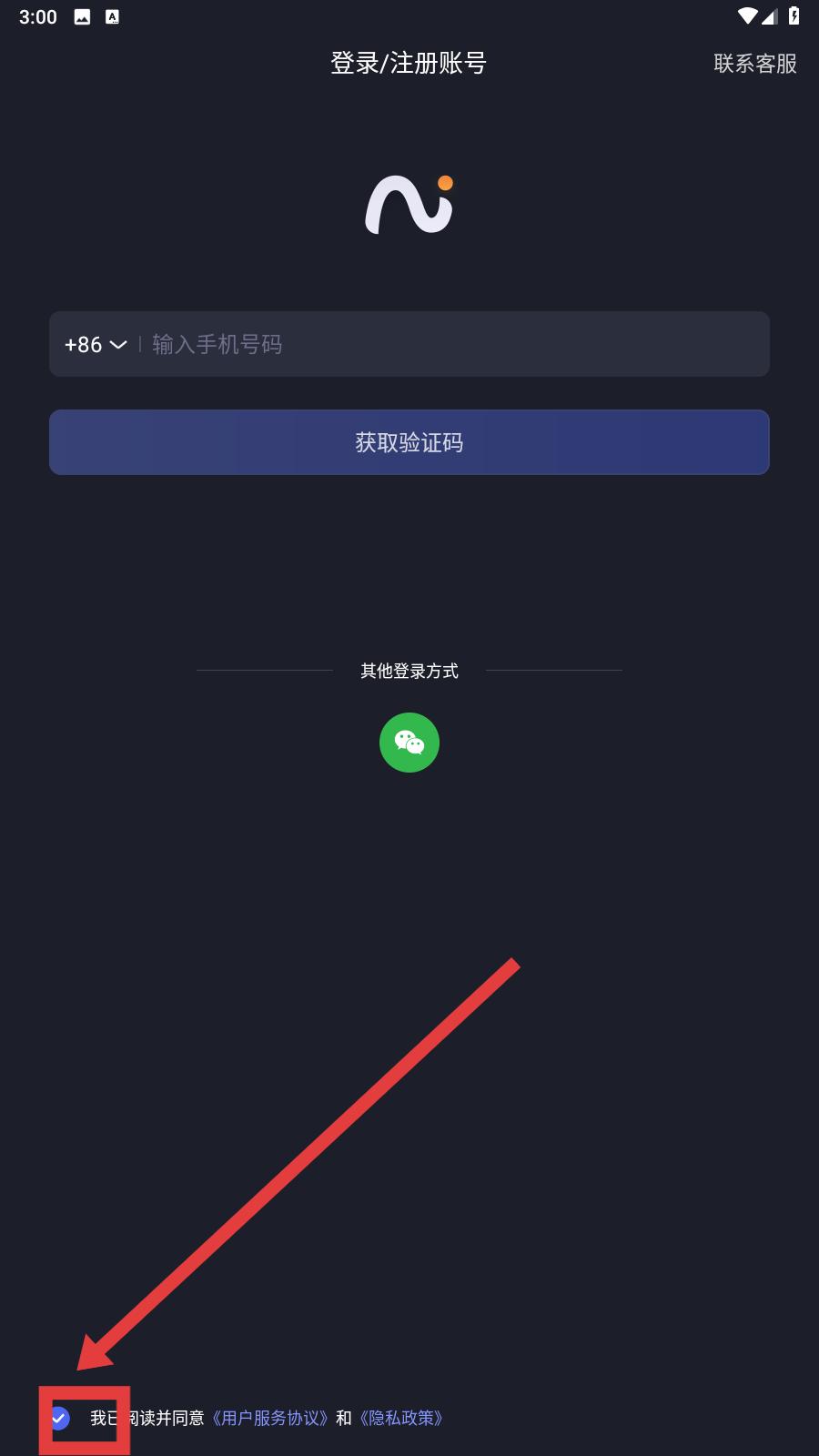Tap 联系客服 to contact support
The image size is (819, 1456).
tap(754, 64)
